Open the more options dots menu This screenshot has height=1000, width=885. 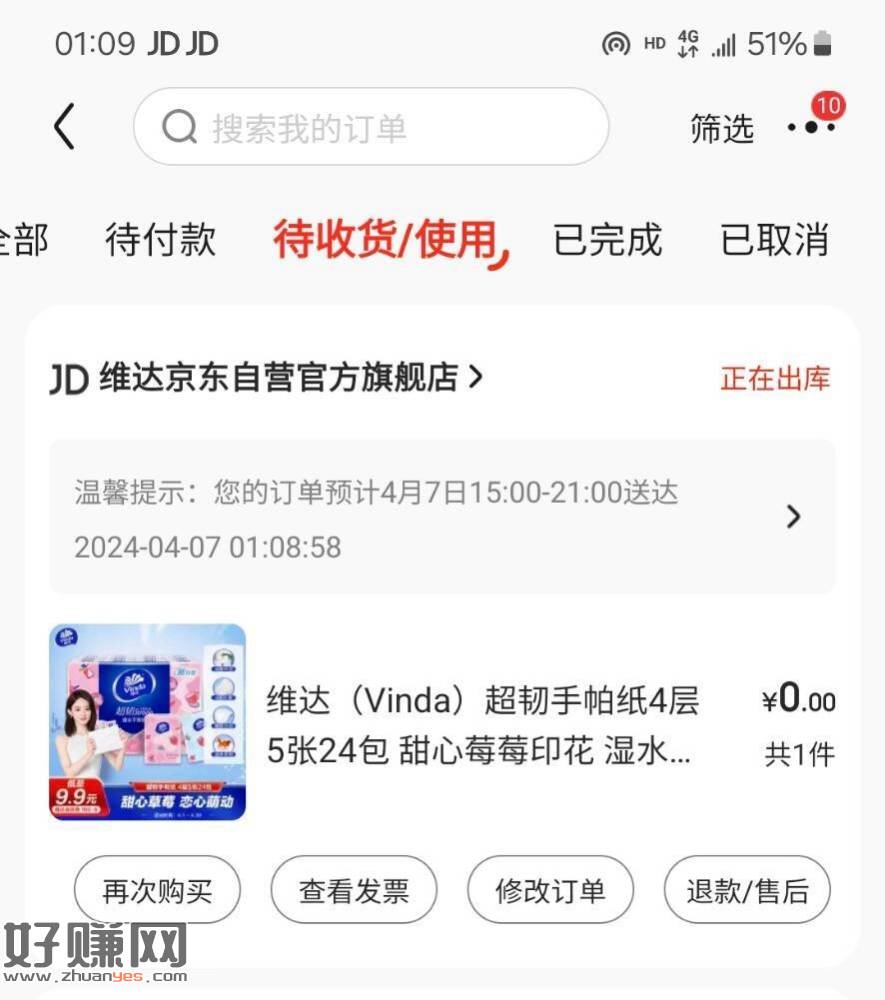(810, 127)
